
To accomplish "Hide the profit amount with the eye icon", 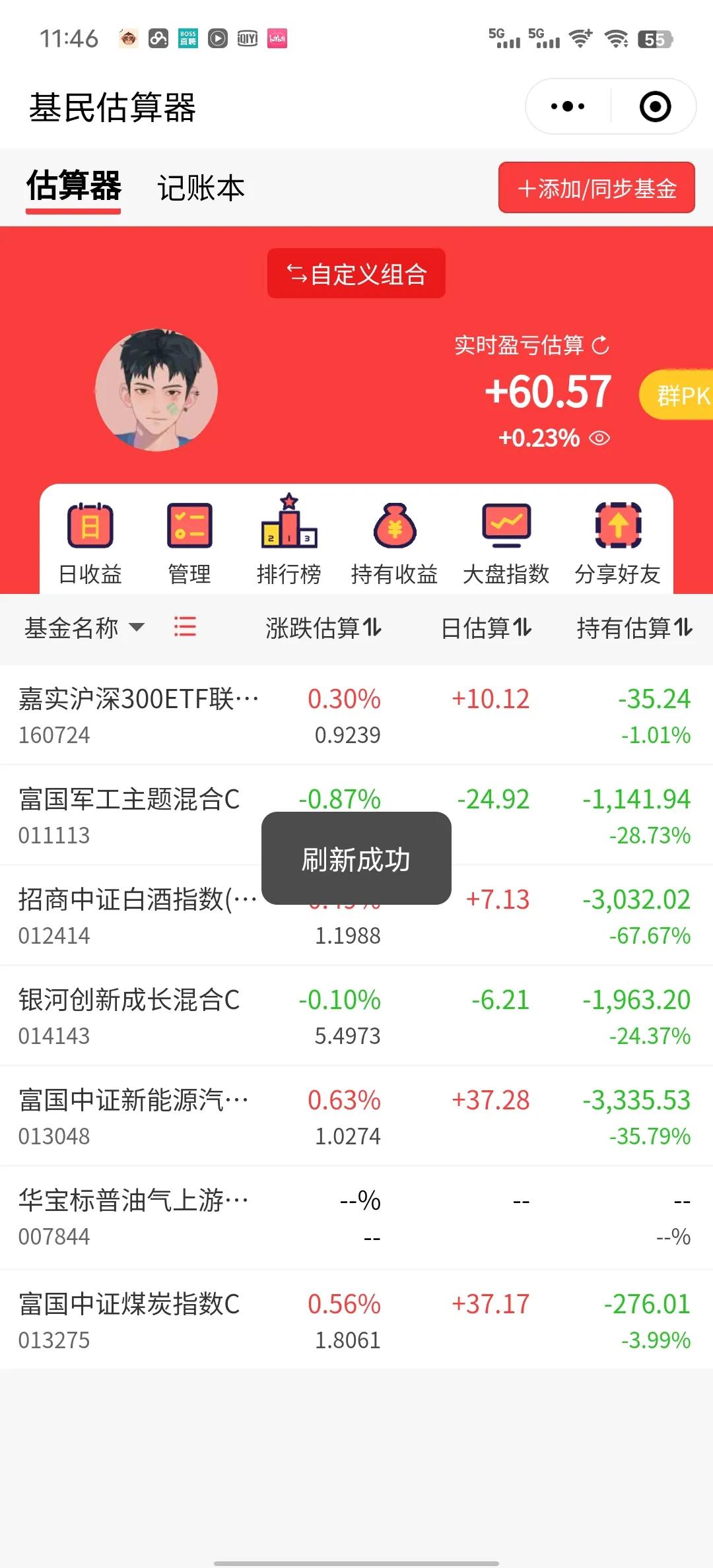I will (x=599, y=438).
